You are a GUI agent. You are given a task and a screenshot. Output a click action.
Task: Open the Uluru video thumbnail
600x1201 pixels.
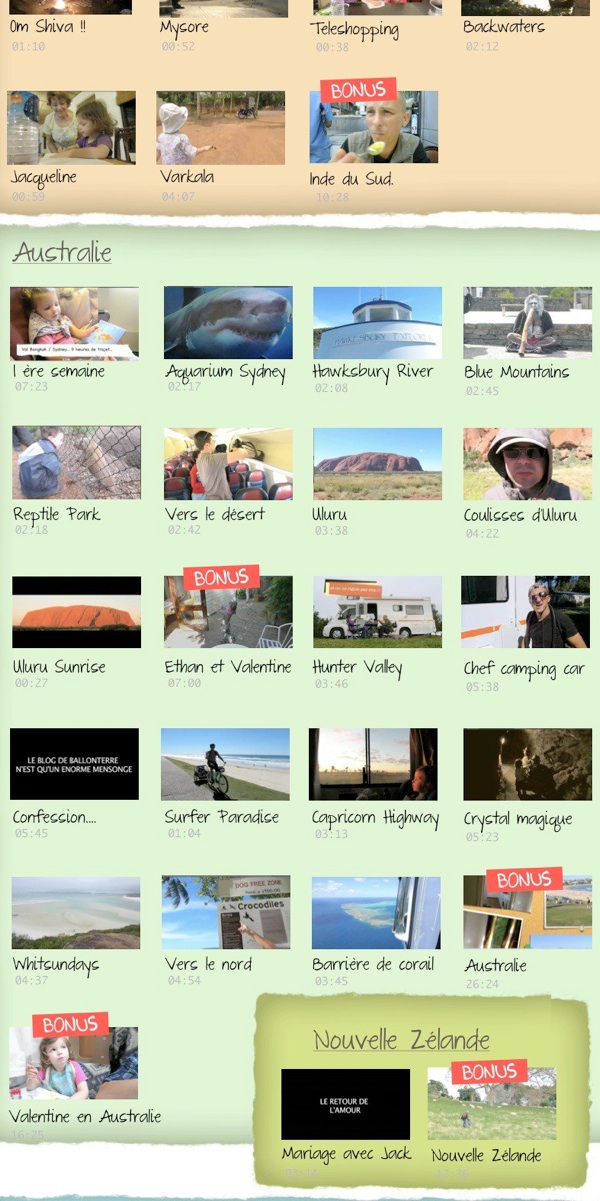click(377, 463)
